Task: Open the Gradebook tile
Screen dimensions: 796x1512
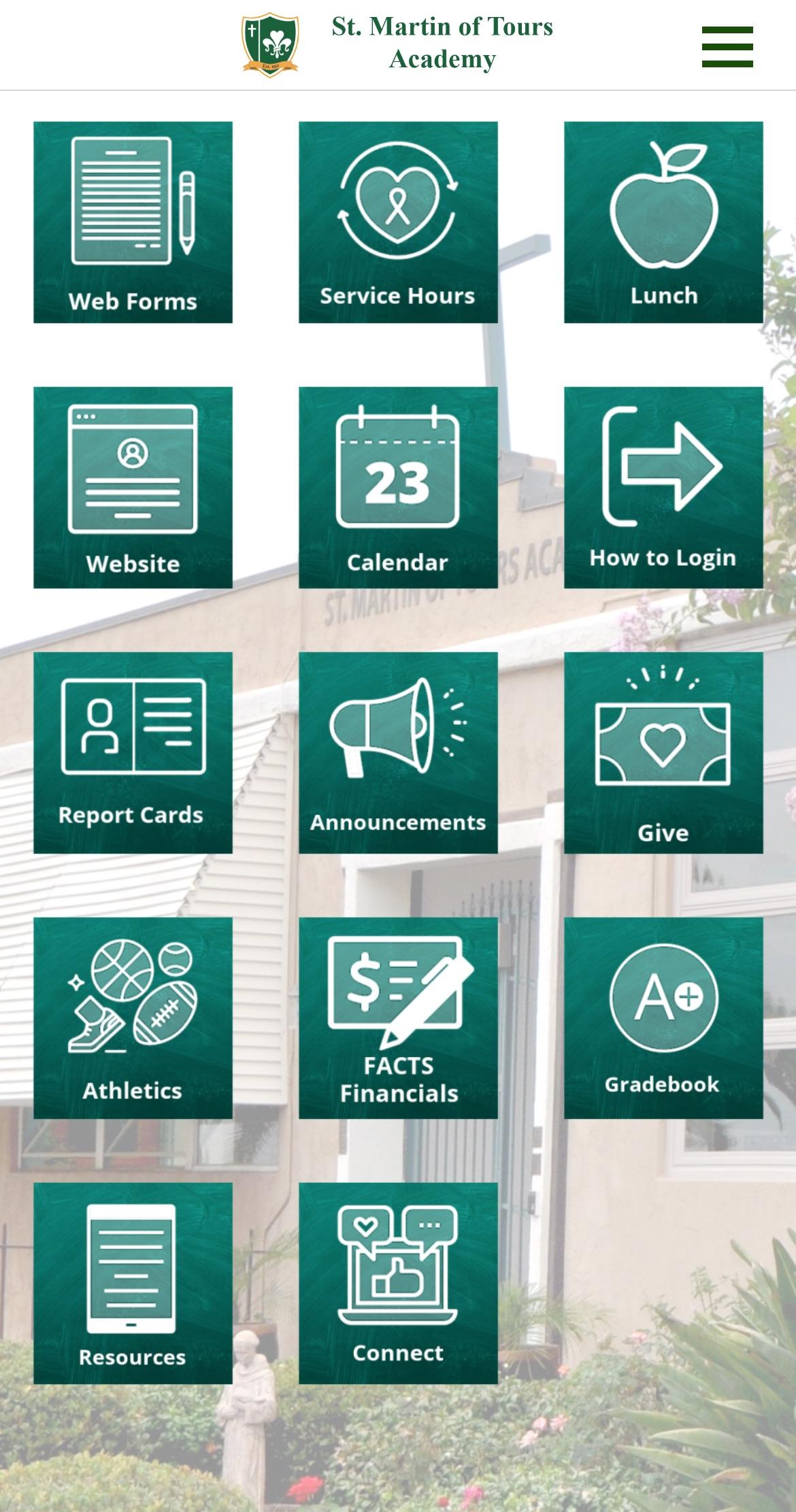Action: [663, 1018]
